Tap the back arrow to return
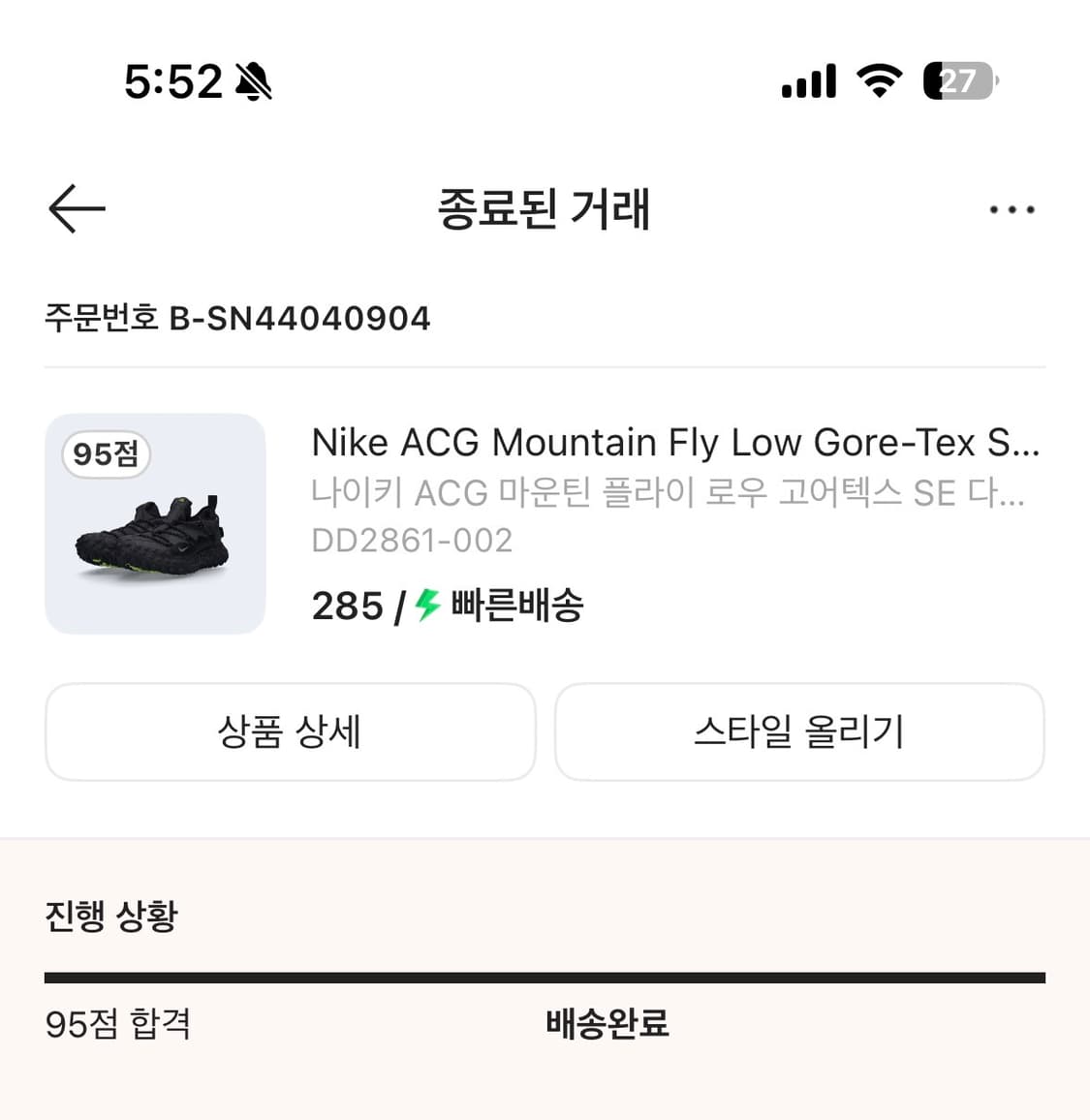The image size is (1090, 1120). (x=76, y=208)
